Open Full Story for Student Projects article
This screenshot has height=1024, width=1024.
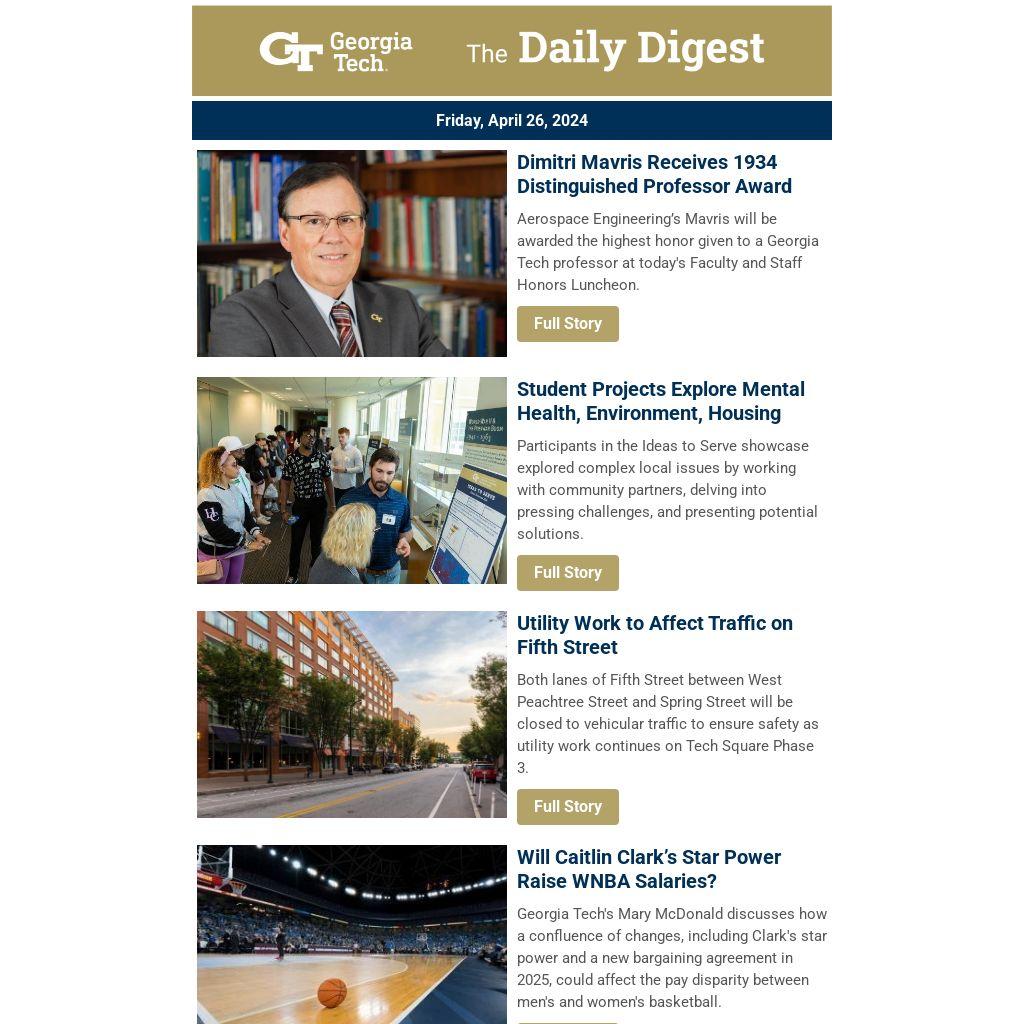click(x=567, y=573)
